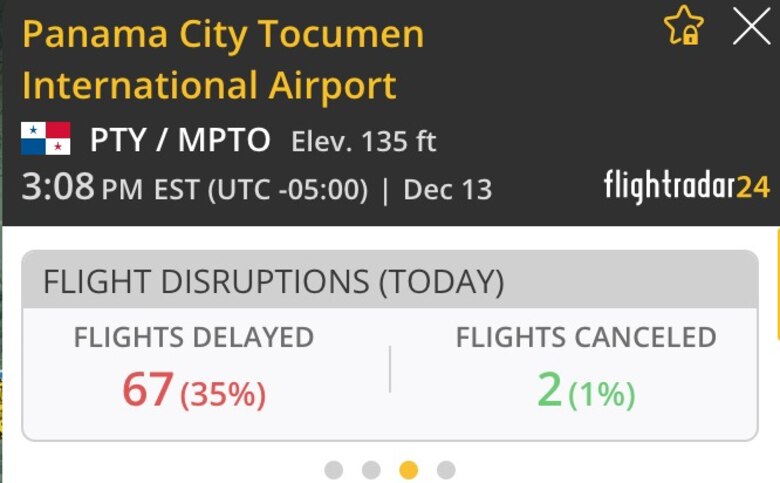The height and width of the screenshot is (483, 780).
Task: Jump to the first page indicator dot
Action: 334,470
